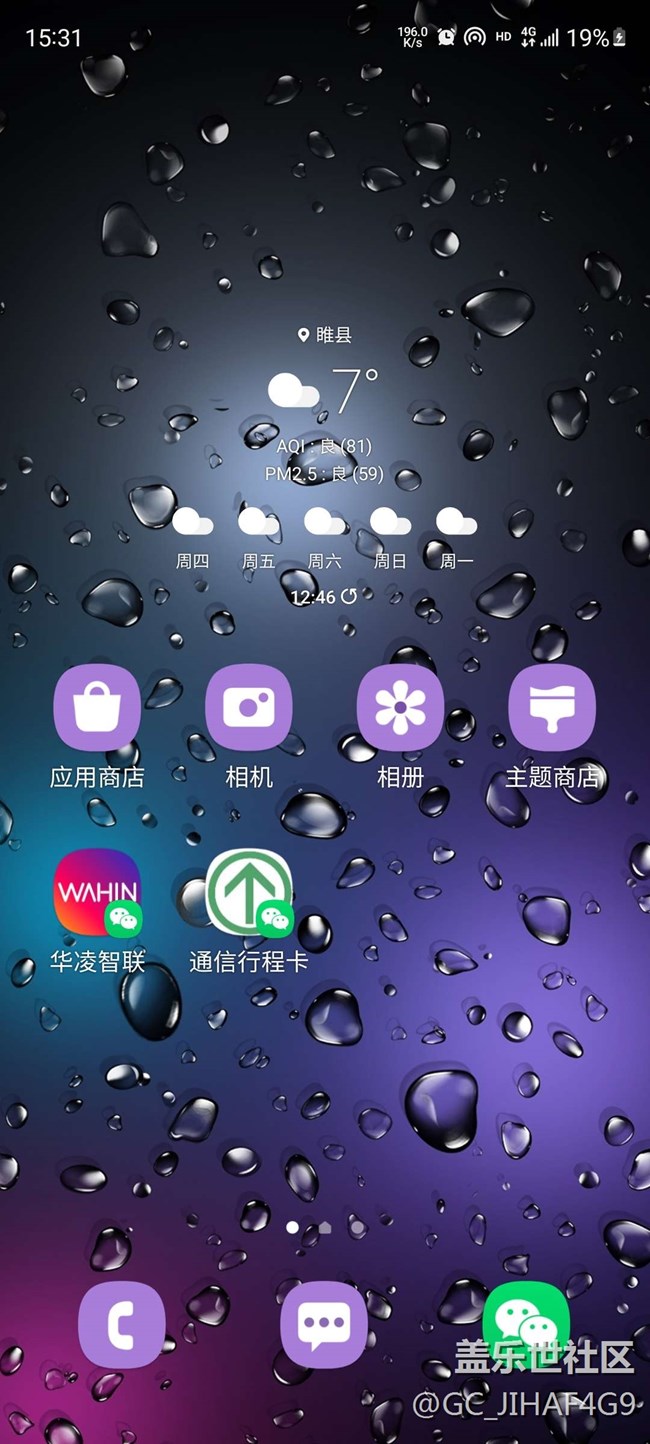Open the messages app in the dock
The width and height of the screenshot is (650, 1444).
click(x=324, y=1325)
